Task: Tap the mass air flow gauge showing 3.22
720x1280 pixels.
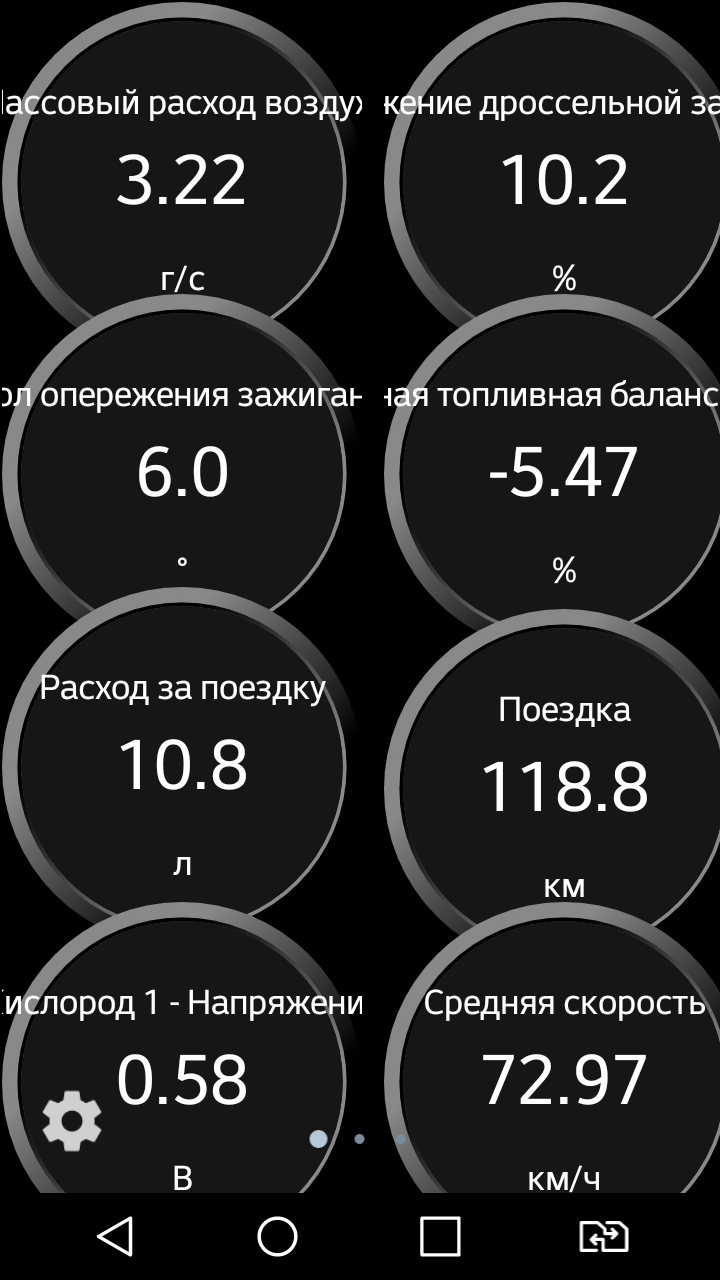Action: [x=181, y=181]
